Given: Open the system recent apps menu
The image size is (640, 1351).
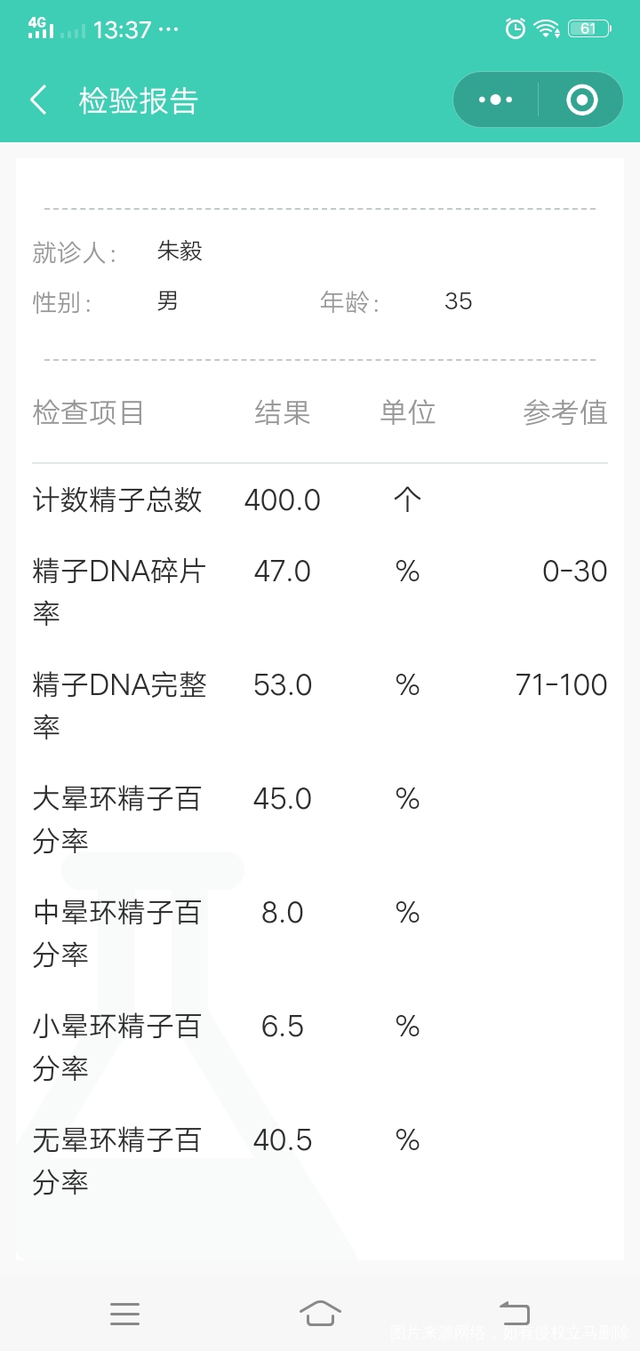Looking at the screenshot, I should point(125,1313).
